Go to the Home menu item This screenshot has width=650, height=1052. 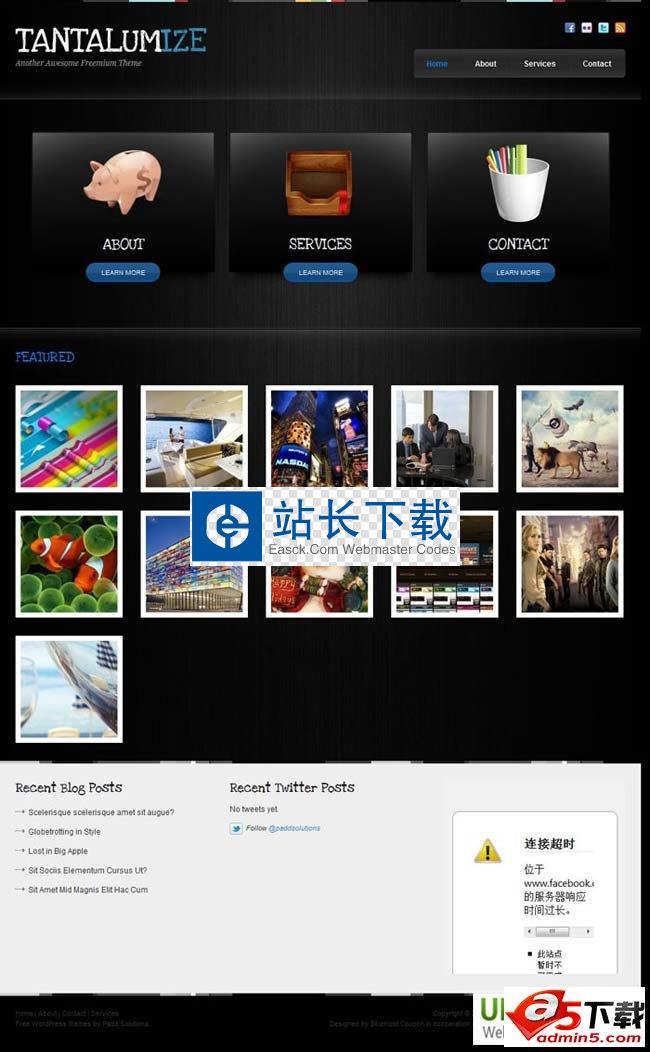pyautogui.click(x=437, y=64)
